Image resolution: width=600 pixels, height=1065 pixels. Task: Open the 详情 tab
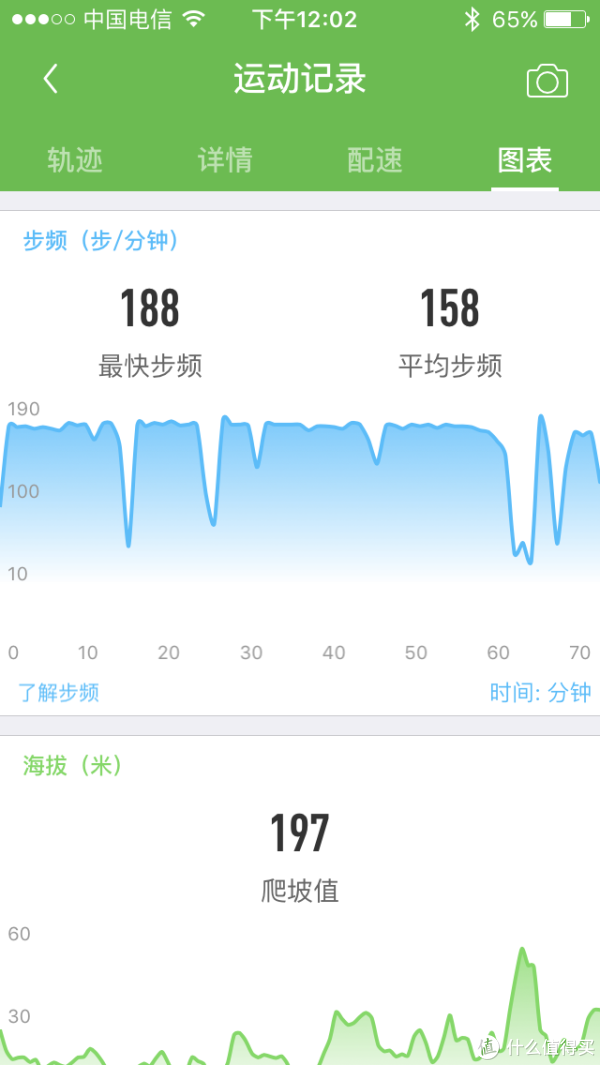click(225, 160)
